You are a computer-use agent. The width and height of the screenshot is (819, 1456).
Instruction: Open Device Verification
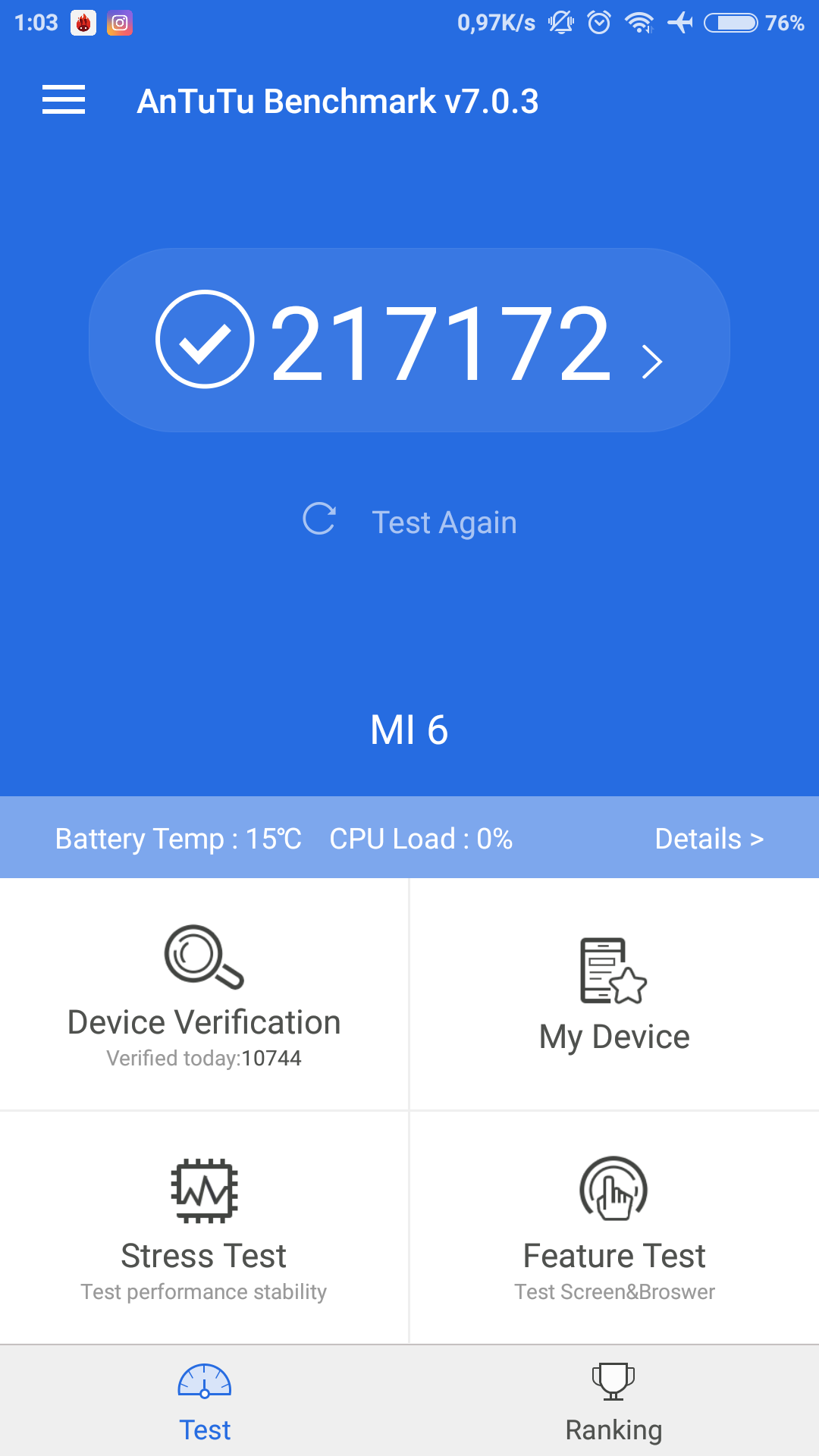point(204,995)
